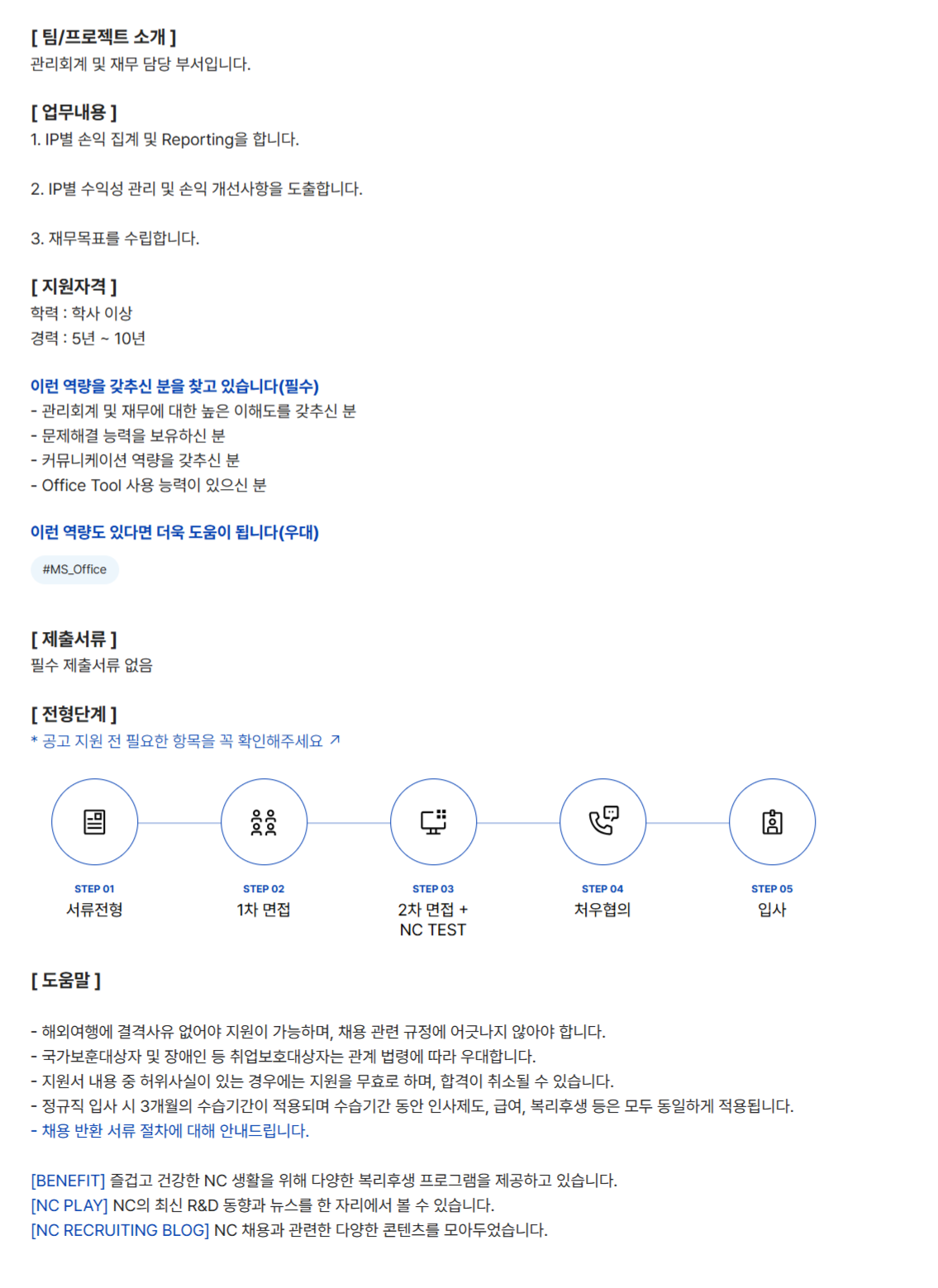Open the NC PLAY link
938x1288 pixels.
pos(69,1205)
